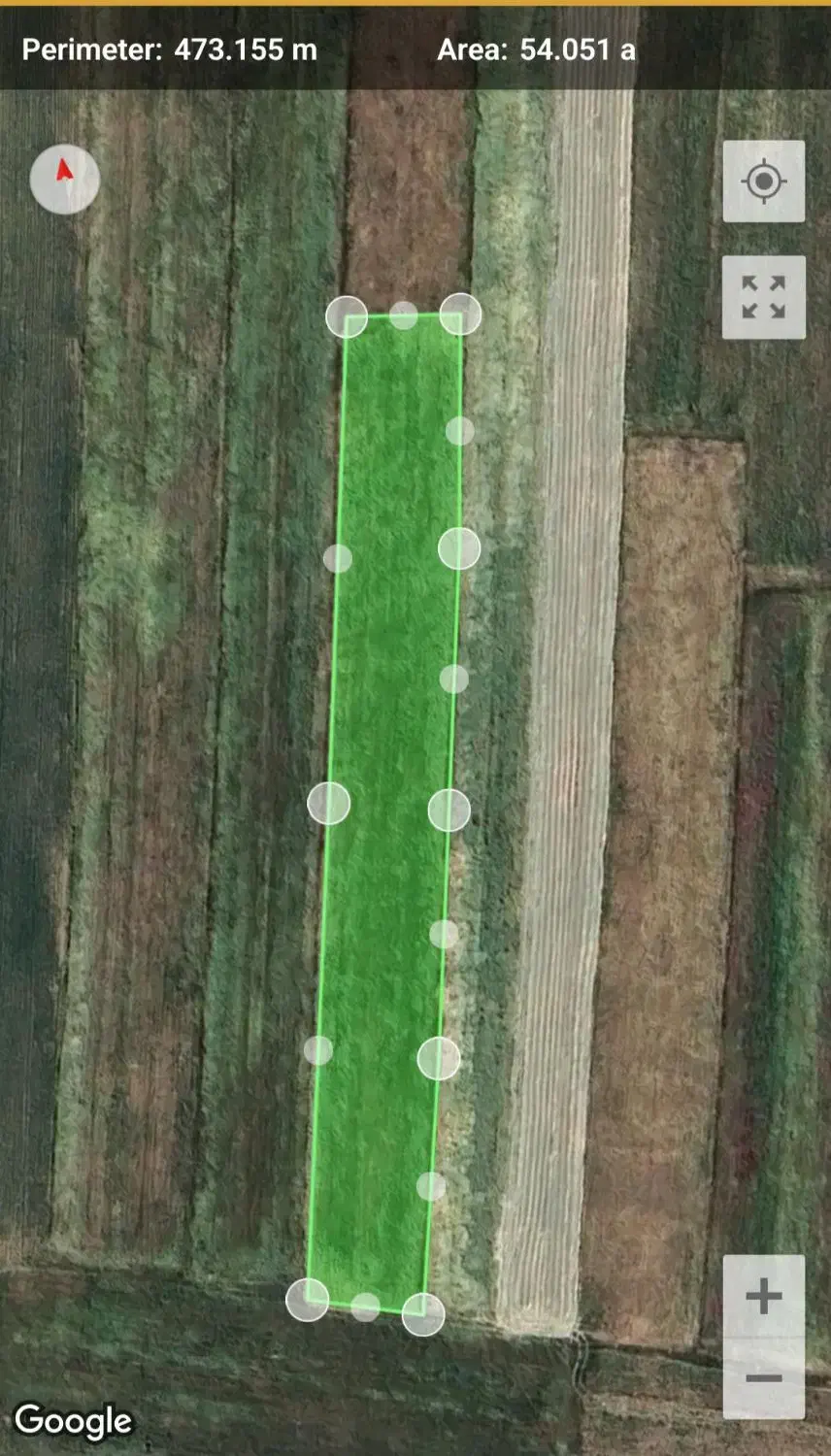Select the bottom-left corner vertex of the polygon

point(308,1300)
